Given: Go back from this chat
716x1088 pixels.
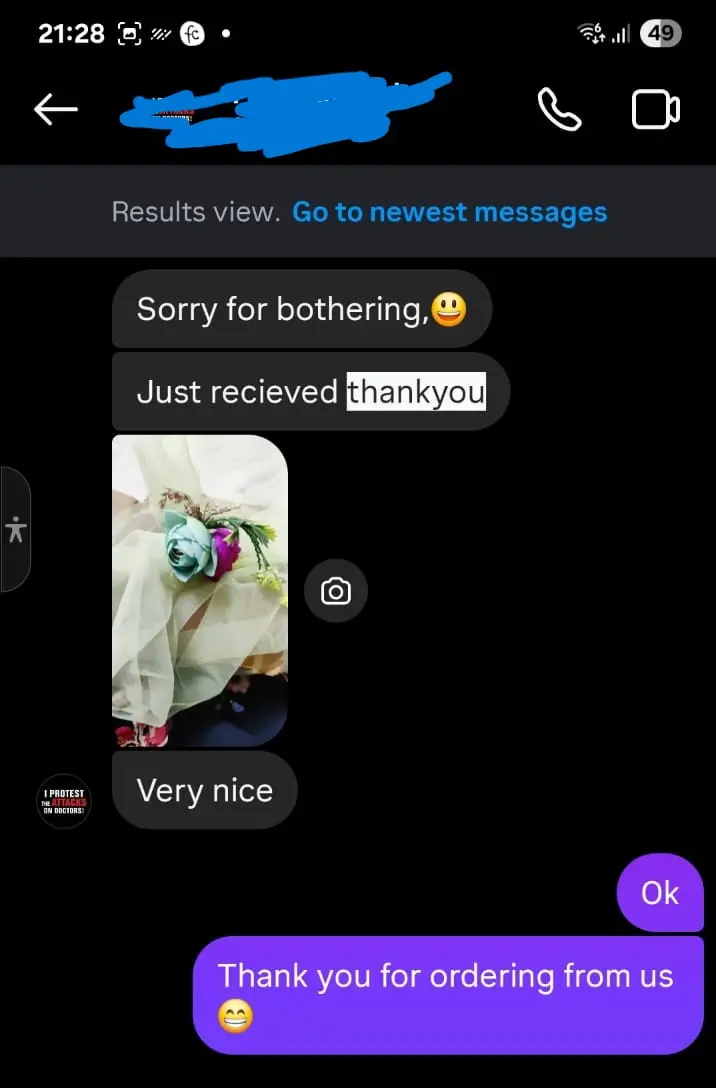Looking at the screenshot, I should 56,110.
